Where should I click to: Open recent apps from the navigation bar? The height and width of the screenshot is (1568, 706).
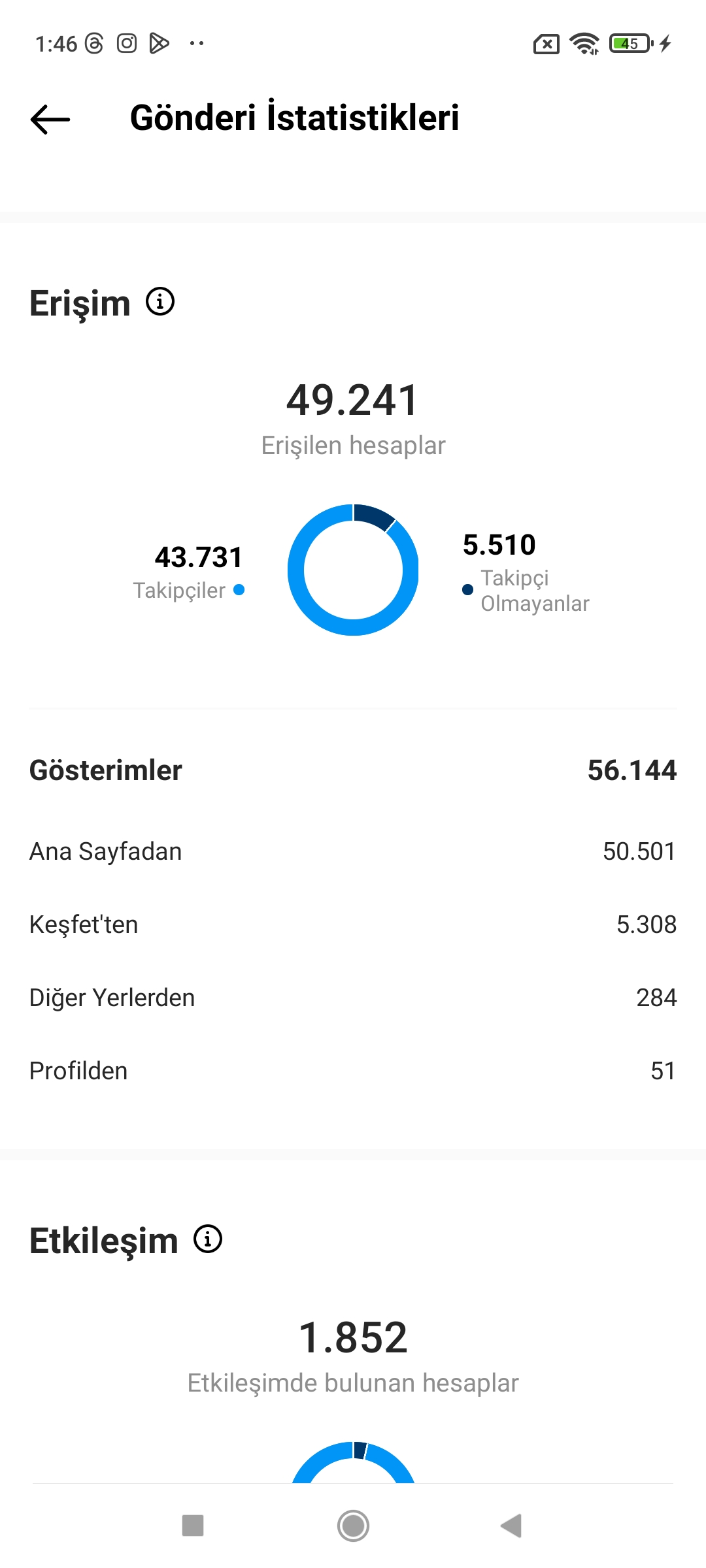click(193, 1526)
